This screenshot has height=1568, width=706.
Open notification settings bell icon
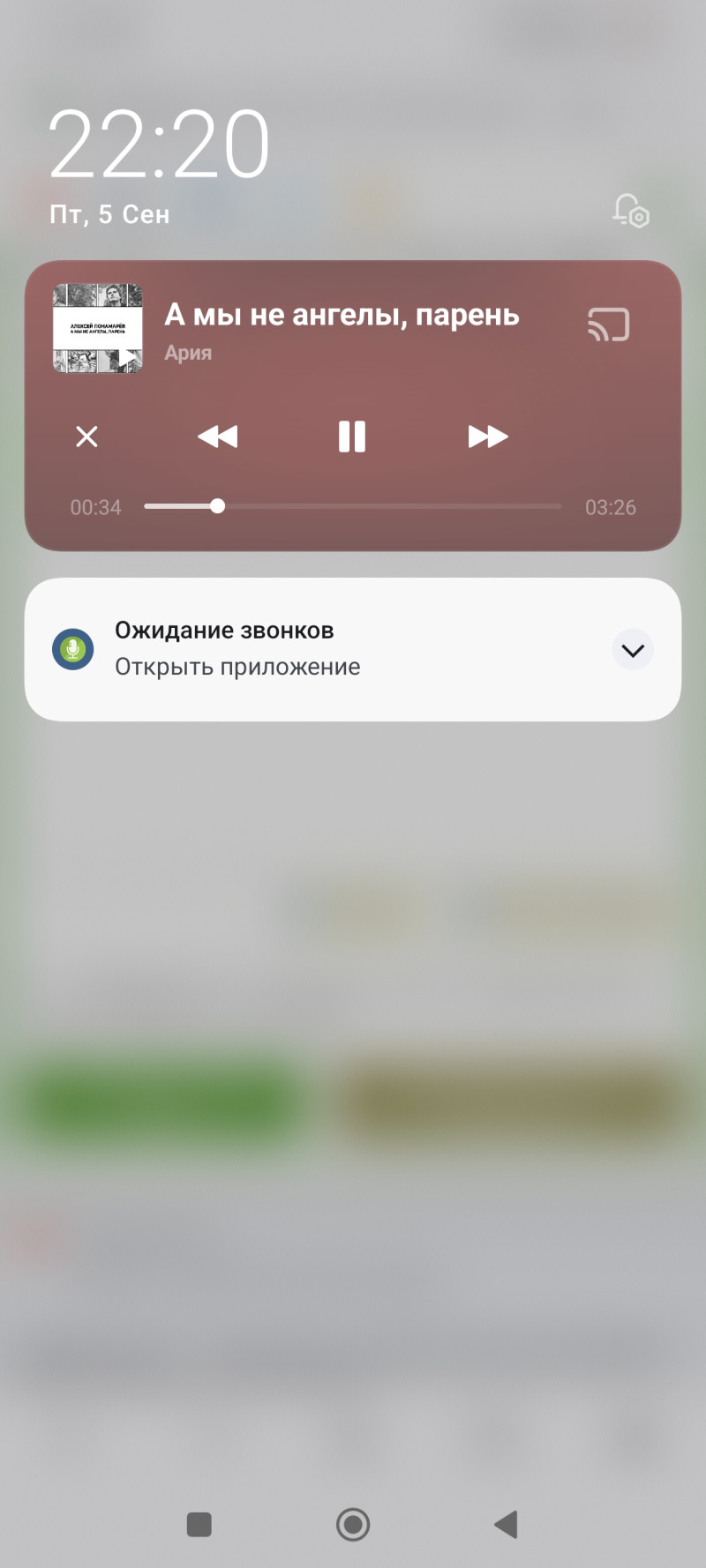tap(631, 211)
